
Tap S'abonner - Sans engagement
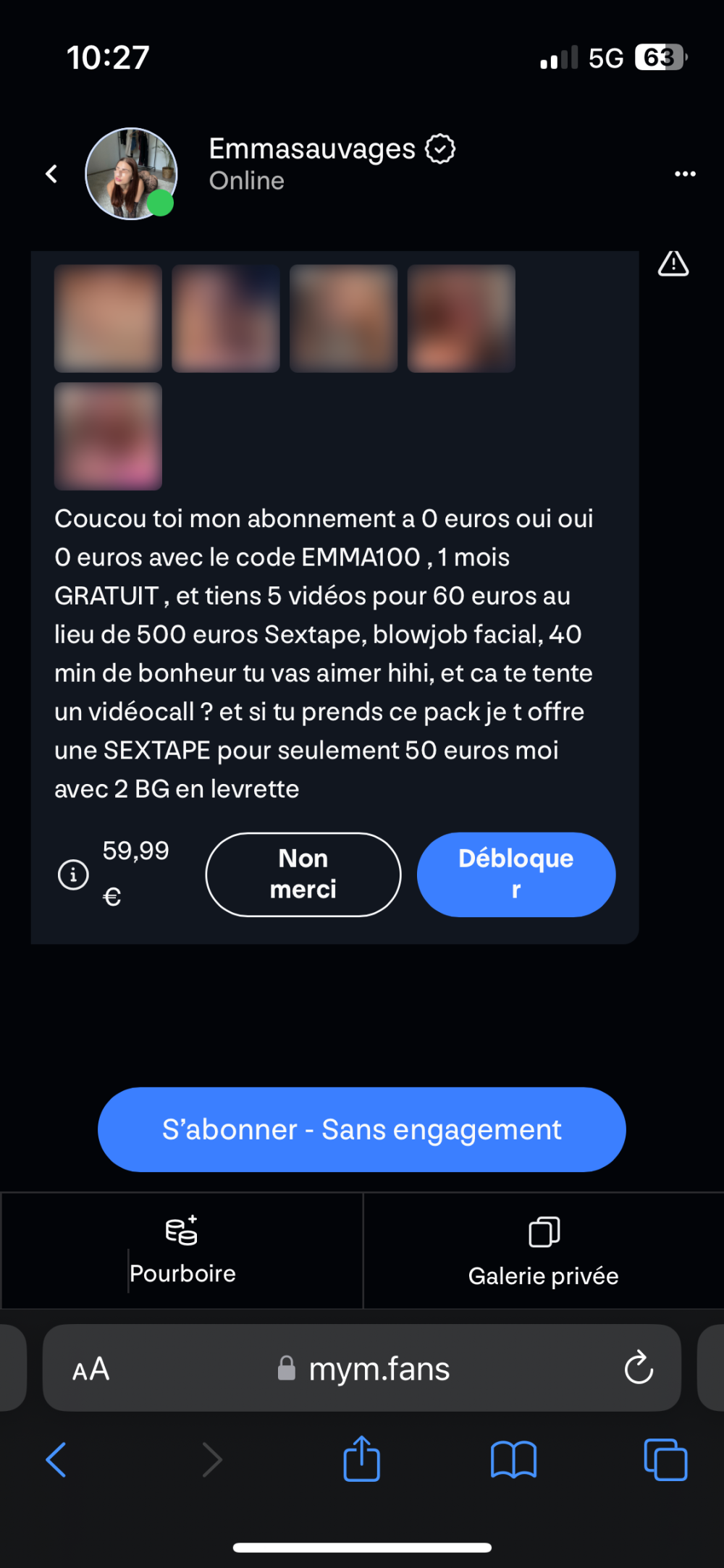tap(362, 1129)
